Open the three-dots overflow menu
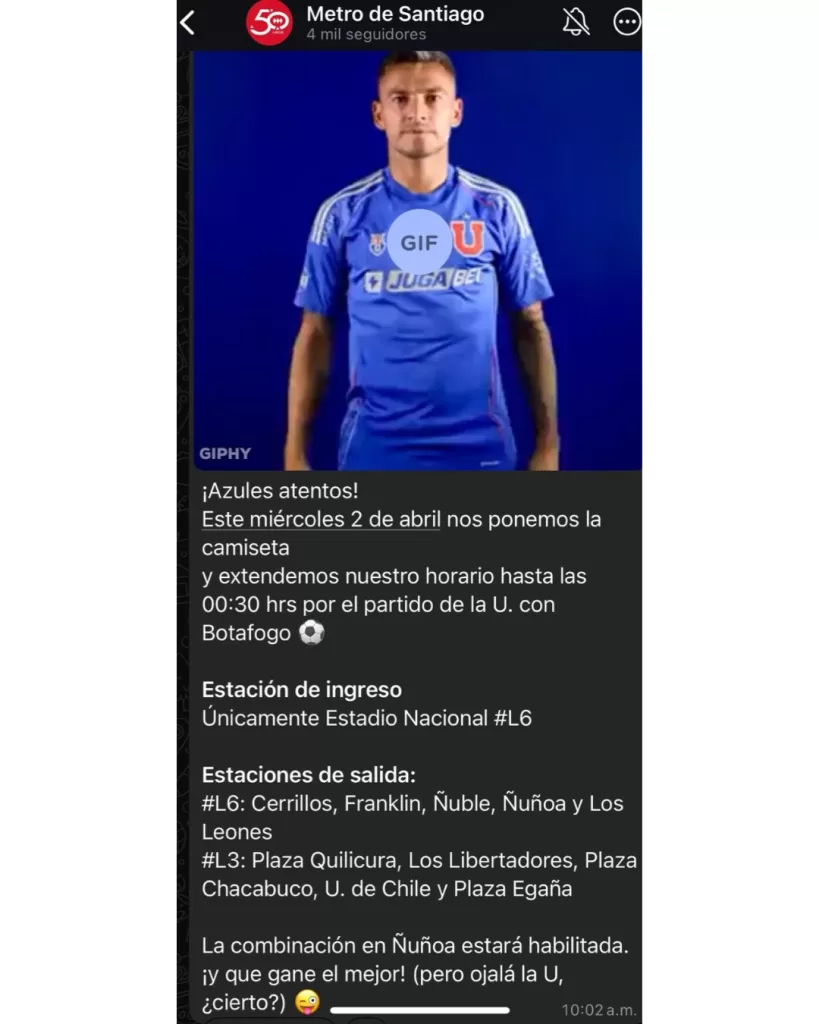819x1024 pixels. click(627, 22)
